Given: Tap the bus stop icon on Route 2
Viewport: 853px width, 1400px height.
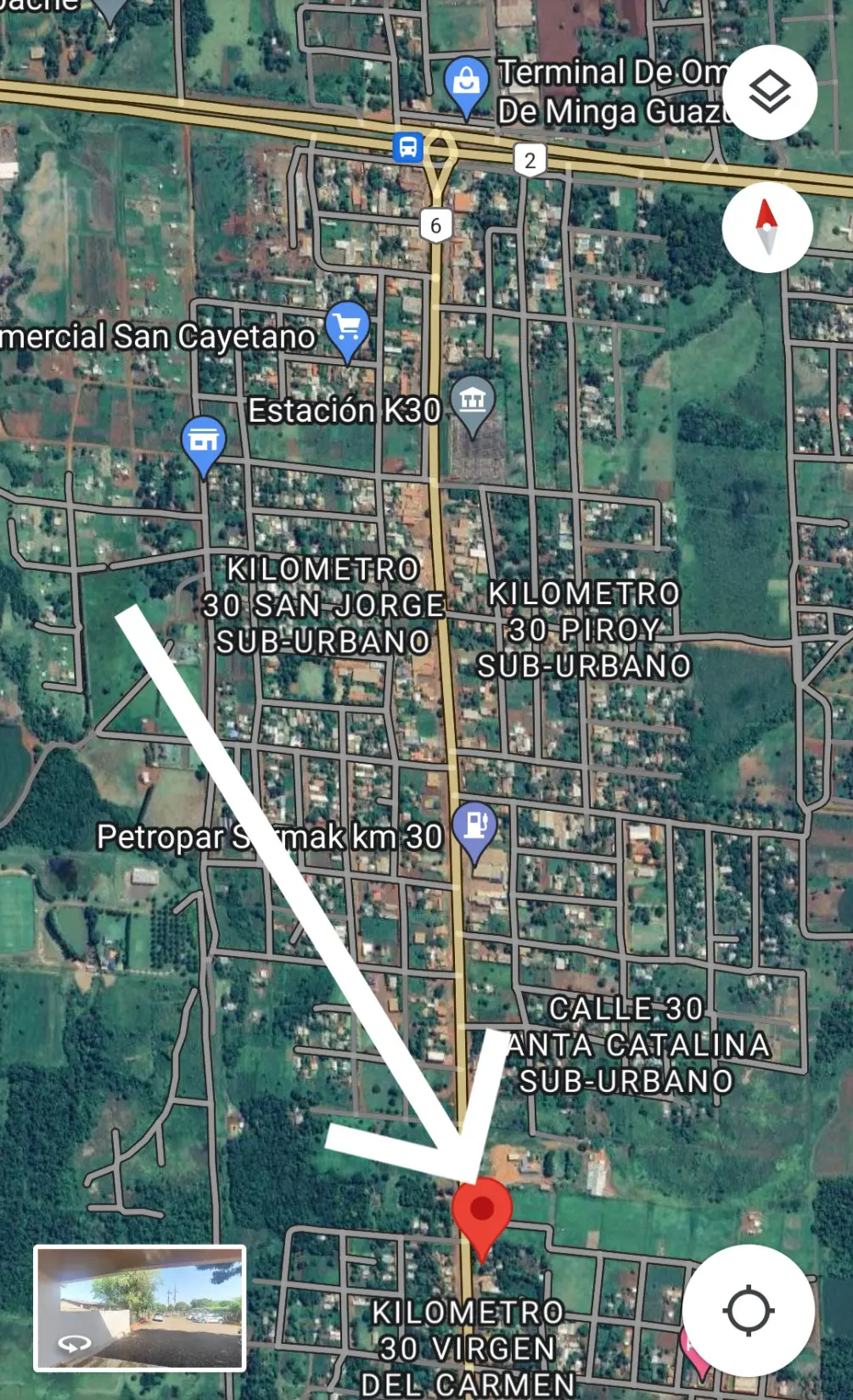Looking at the screenshot, I should [x=408, y=147].
